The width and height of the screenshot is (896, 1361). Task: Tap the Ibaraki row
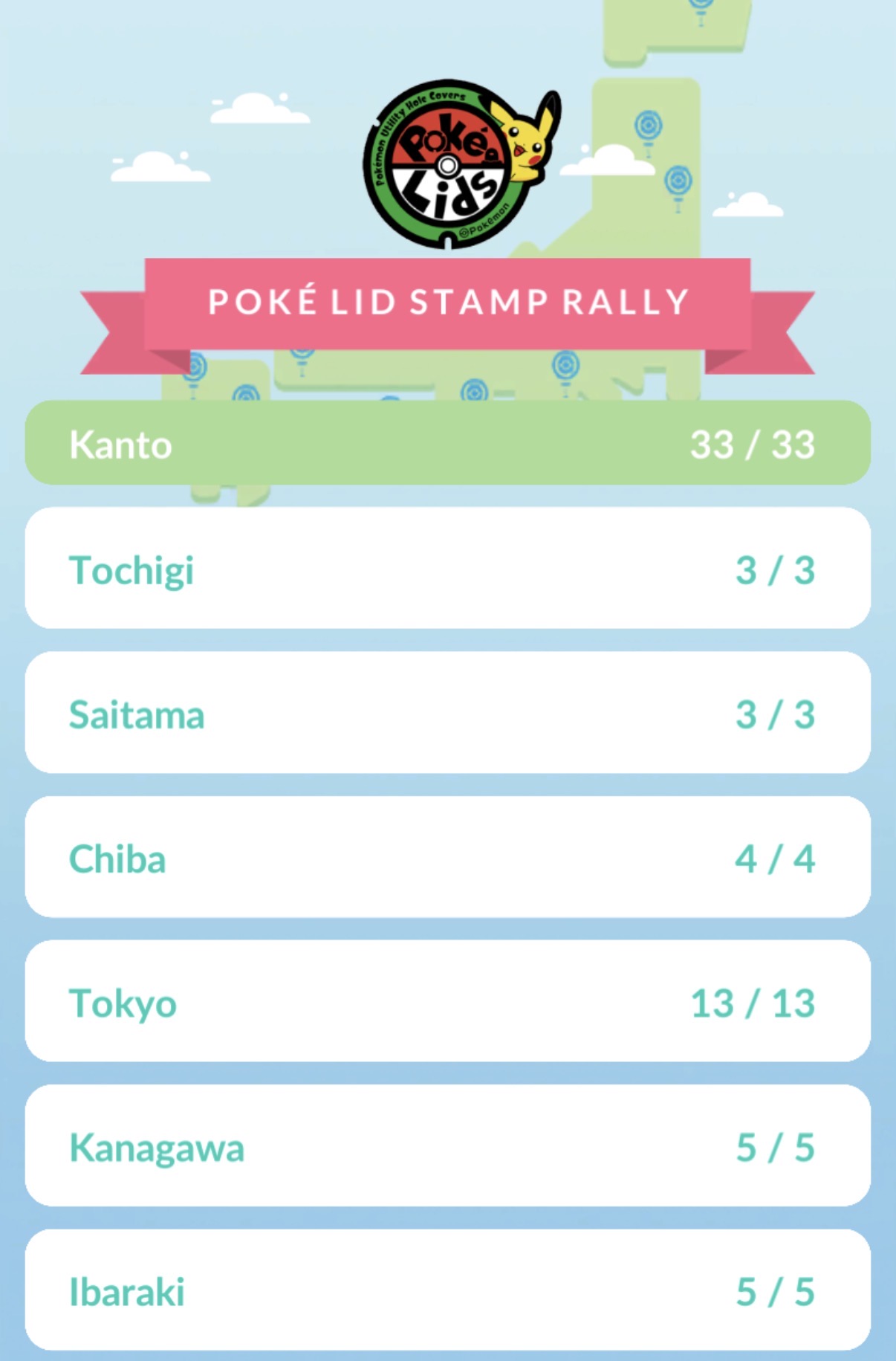pos(447,1290)
